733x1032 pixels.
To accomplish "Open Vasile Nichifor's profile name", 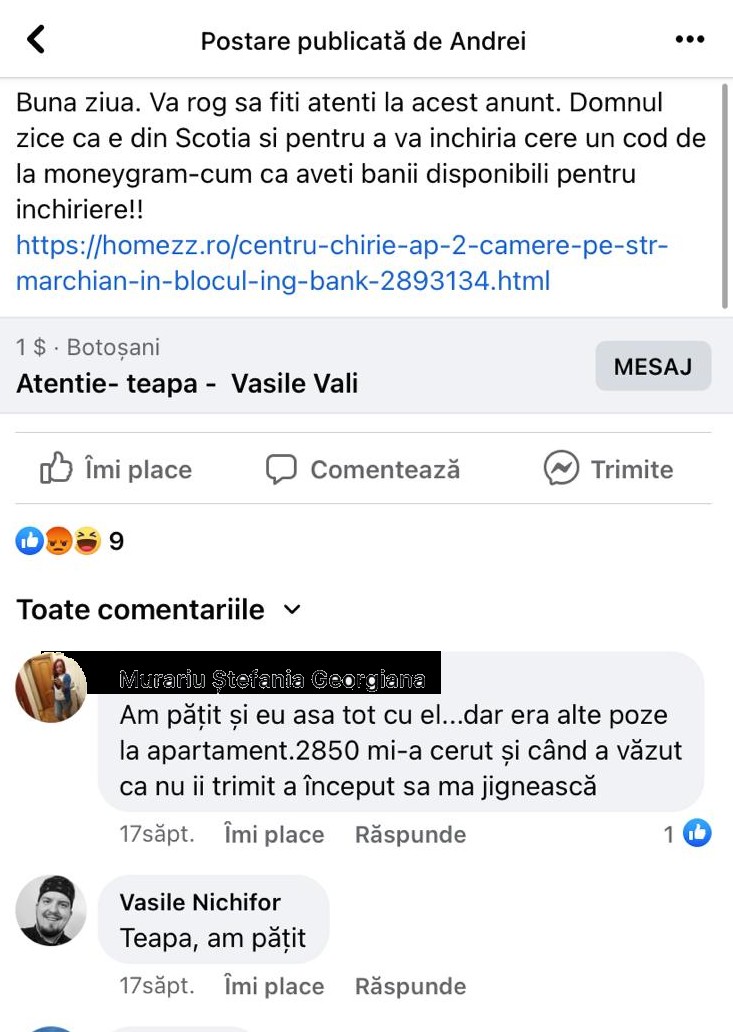I will click(x=200, y=903).
